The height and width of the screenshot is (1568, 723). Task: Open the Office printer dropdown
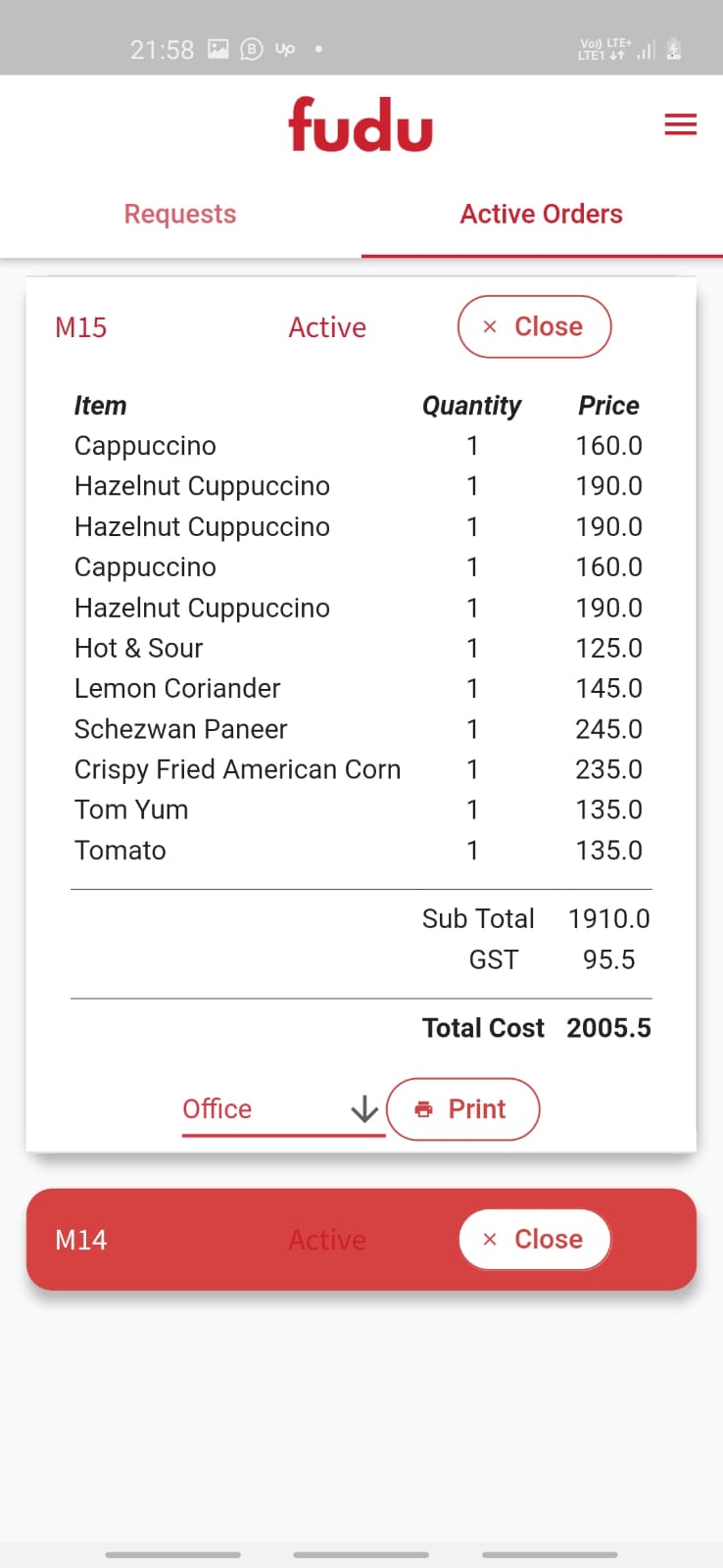[x=283, y=1109]
